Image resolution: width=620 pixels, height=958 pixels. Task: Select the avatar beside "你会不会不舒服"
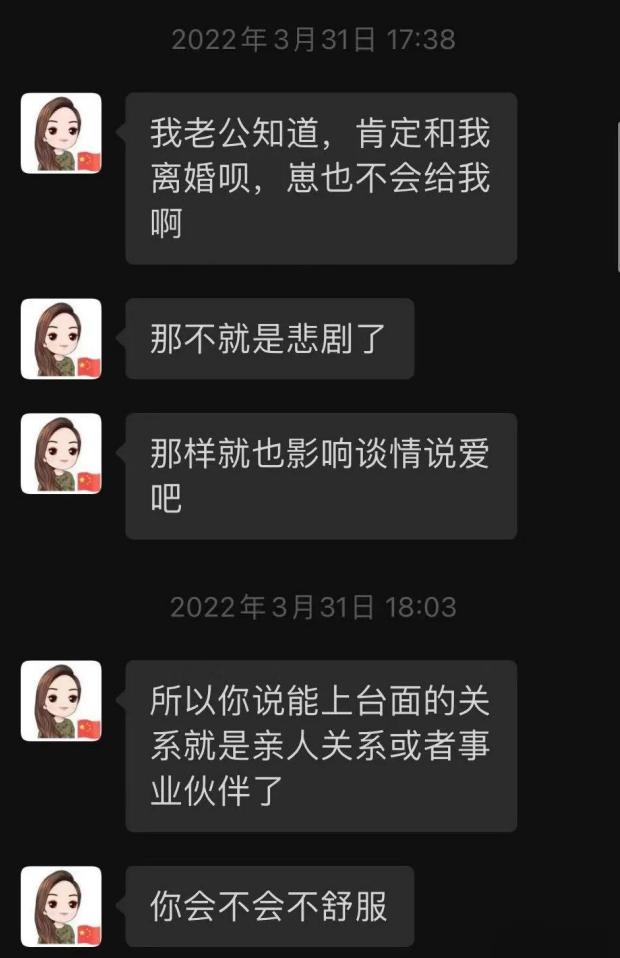tap(61, 906)
